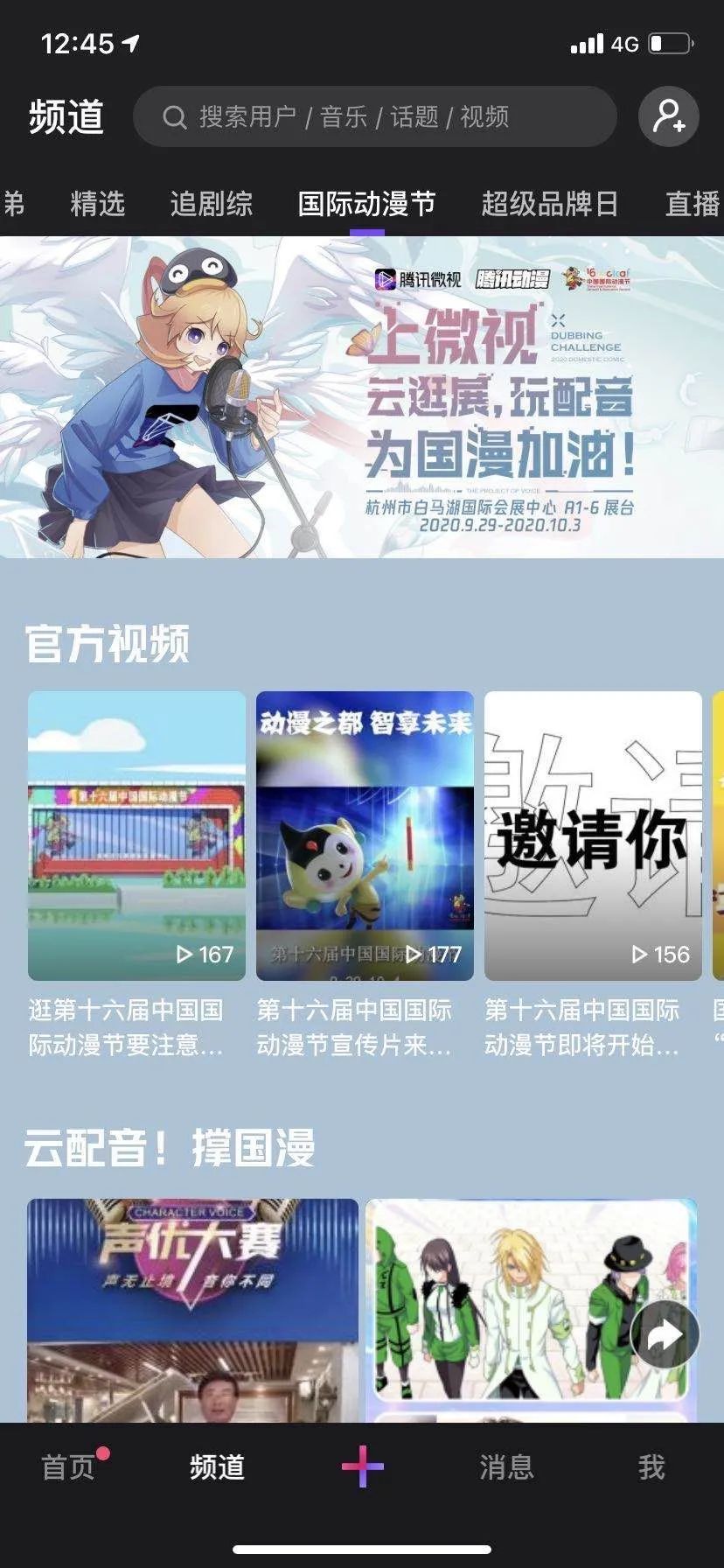Open the 消息 tab

506,1467
